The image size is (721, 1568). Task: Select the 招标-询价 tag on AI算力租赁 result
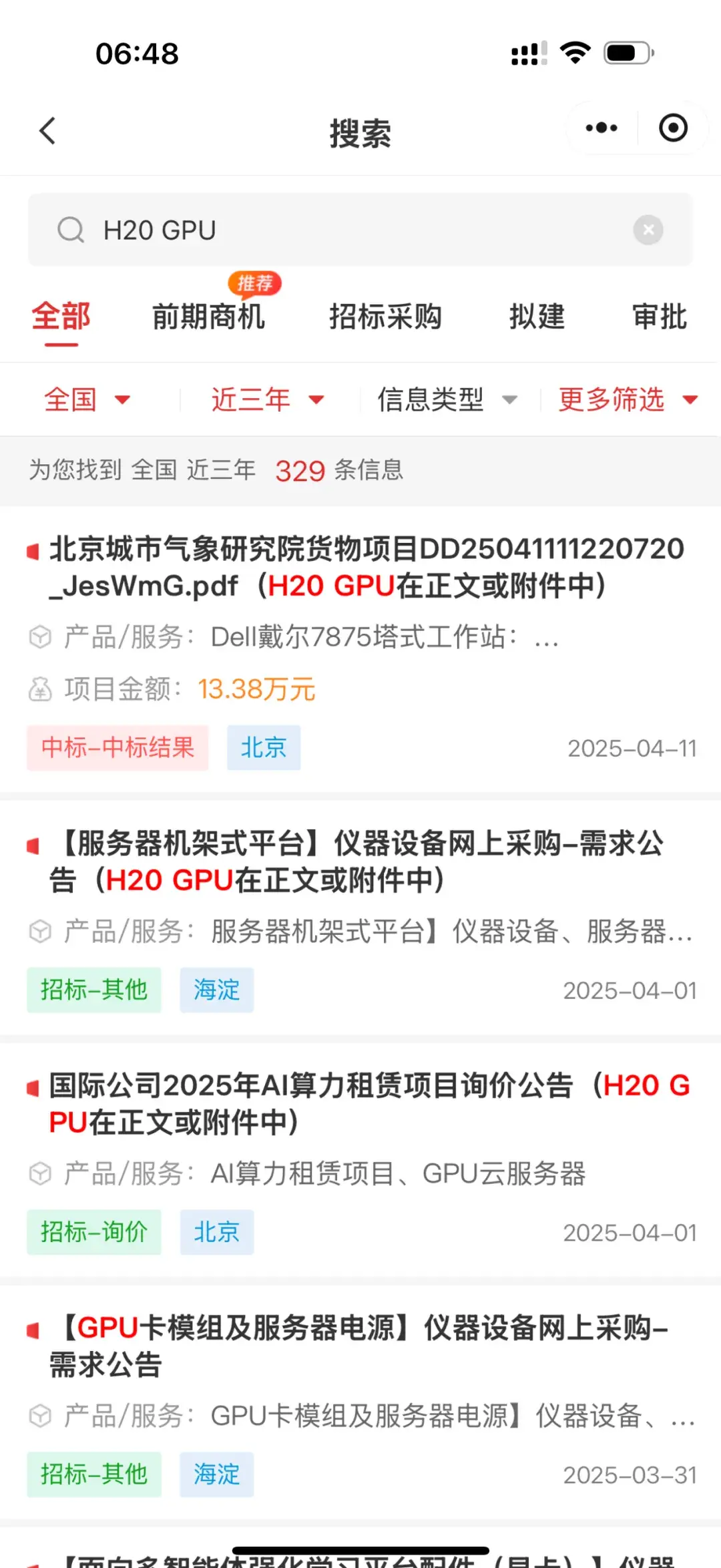tap(93, 1232)
